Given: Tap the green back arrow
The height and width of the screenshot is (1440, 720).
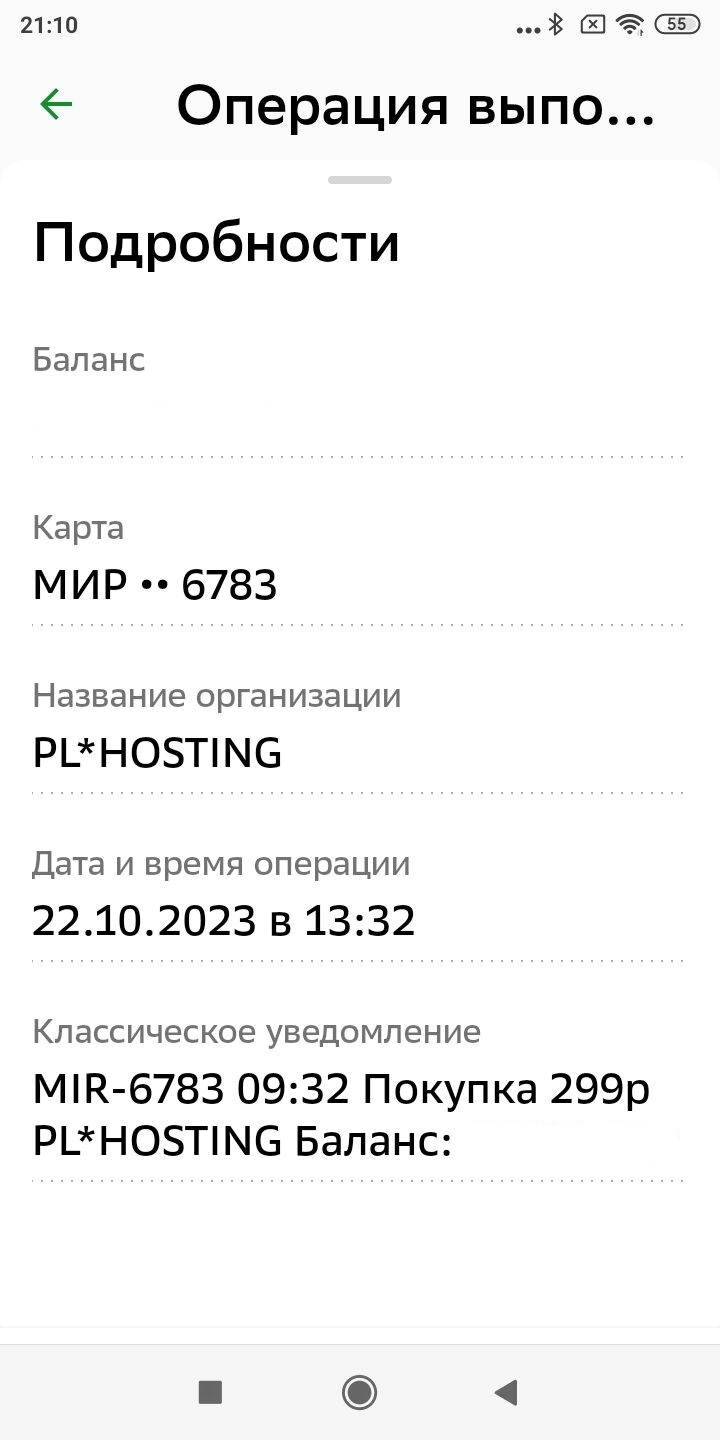Looking at the screenshot, I should [56, 105].
